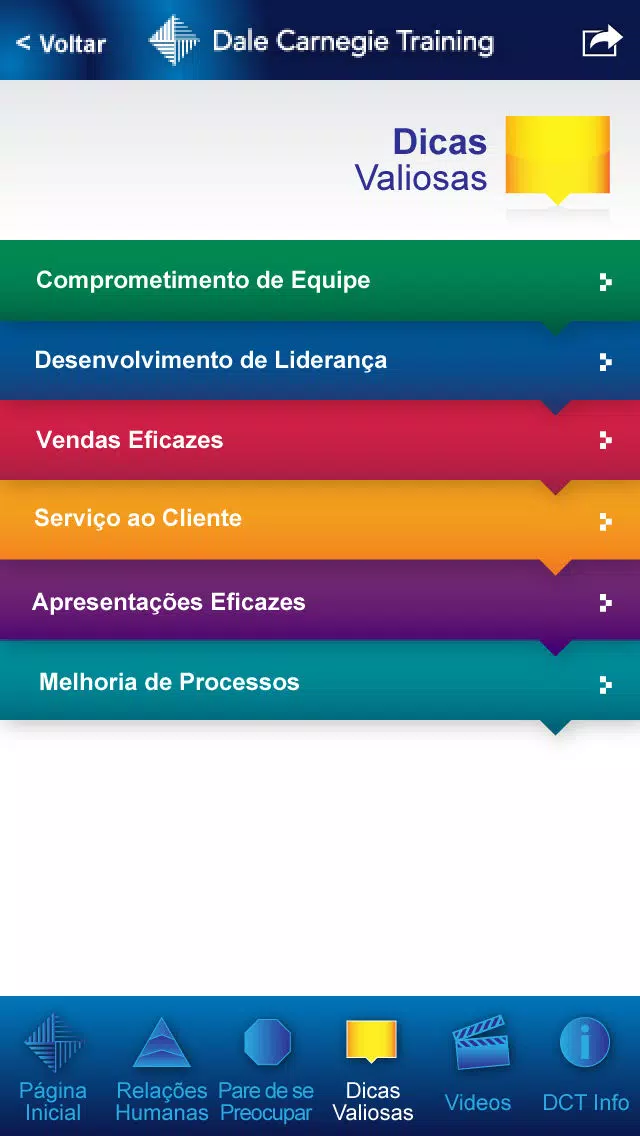Select Melhoria de Processos
Screen dimensions: 640x1136
point(320,681)
